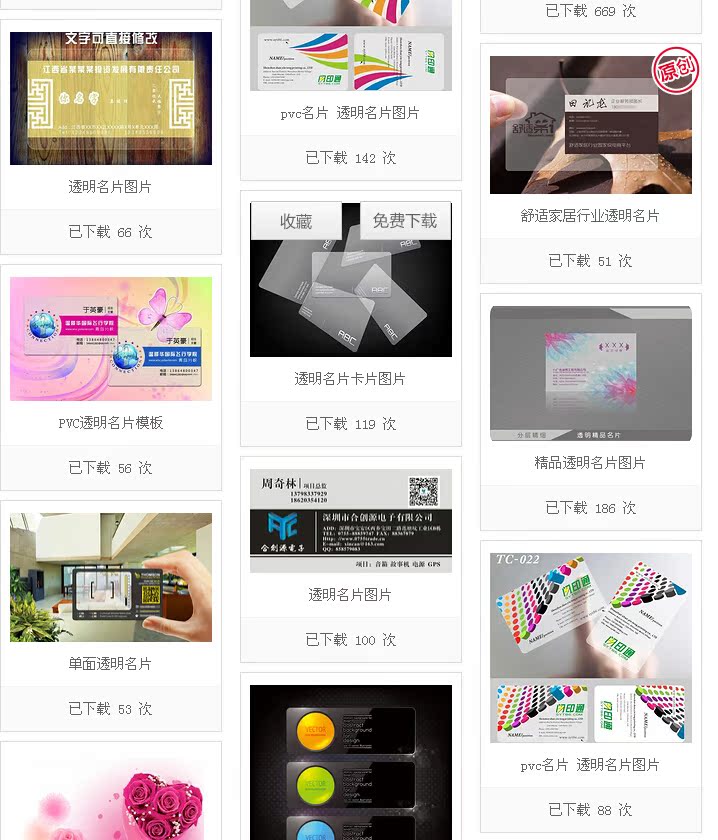Viewport: 718px width, 840px height.
Task: Open the 精品透明名片图片 tile
Action: pyautogui.click(x=590, y=373)
